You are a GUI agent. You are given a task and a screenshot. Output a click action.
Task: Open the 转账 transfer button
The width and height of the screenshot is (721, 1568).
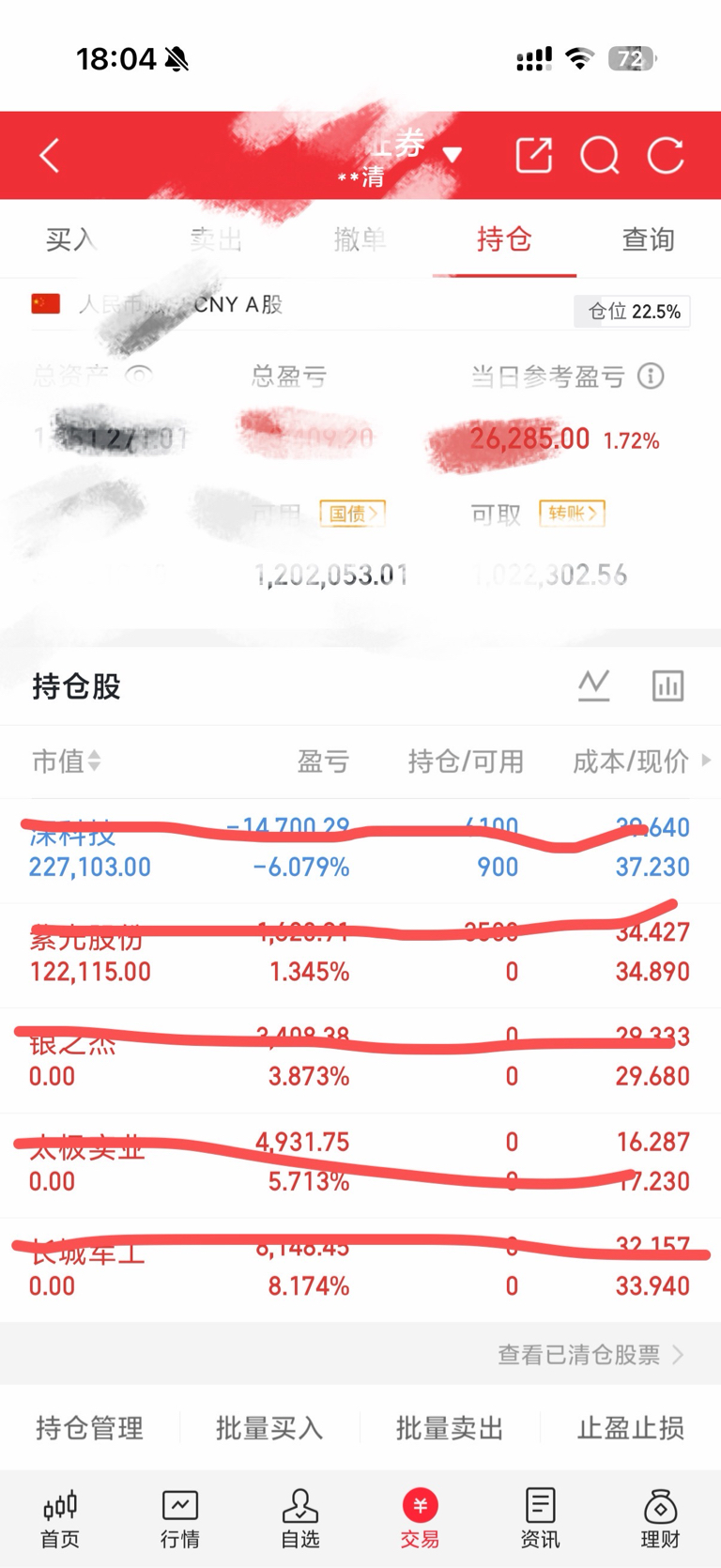[572, 514]
